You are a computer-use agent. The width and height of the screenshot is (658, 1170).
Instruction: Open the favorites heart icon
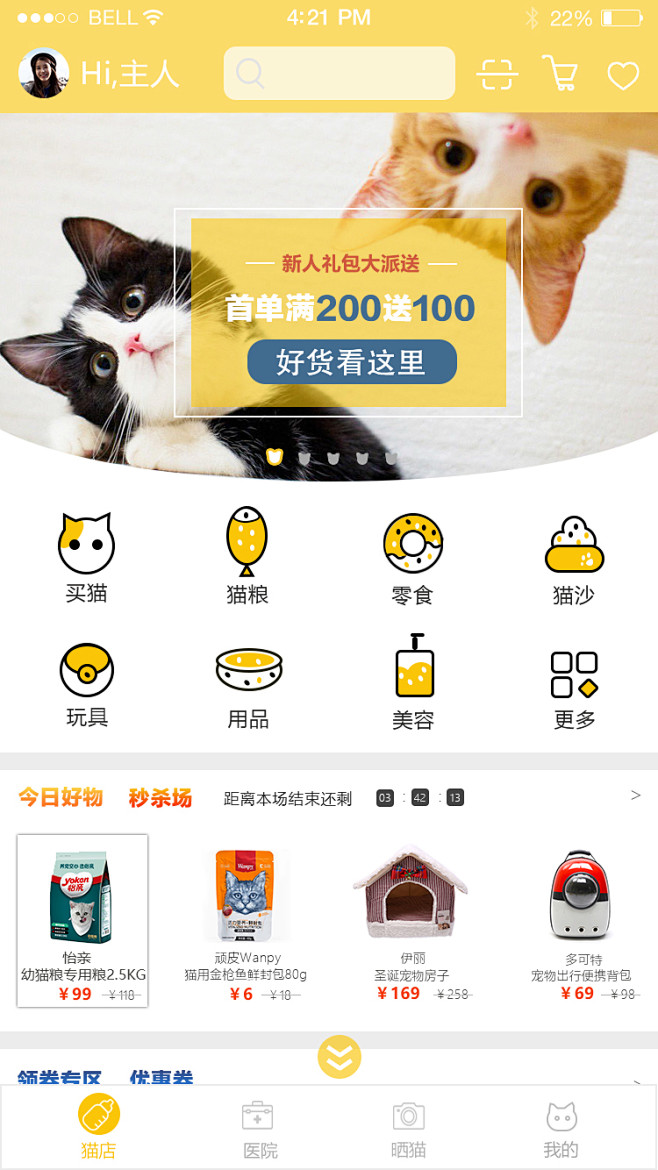click(623, 76)
